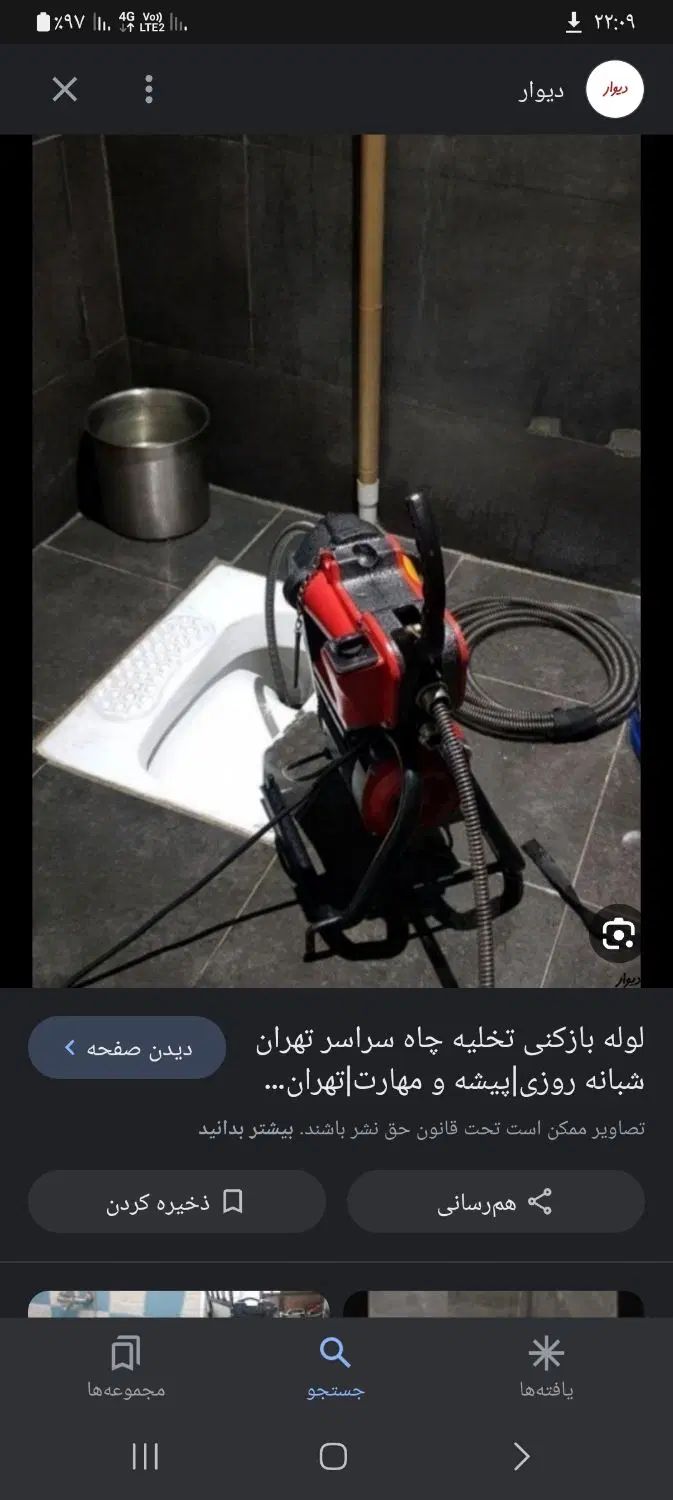Search this image with Lens icon

pyautogui.click(x=618, y=934)
